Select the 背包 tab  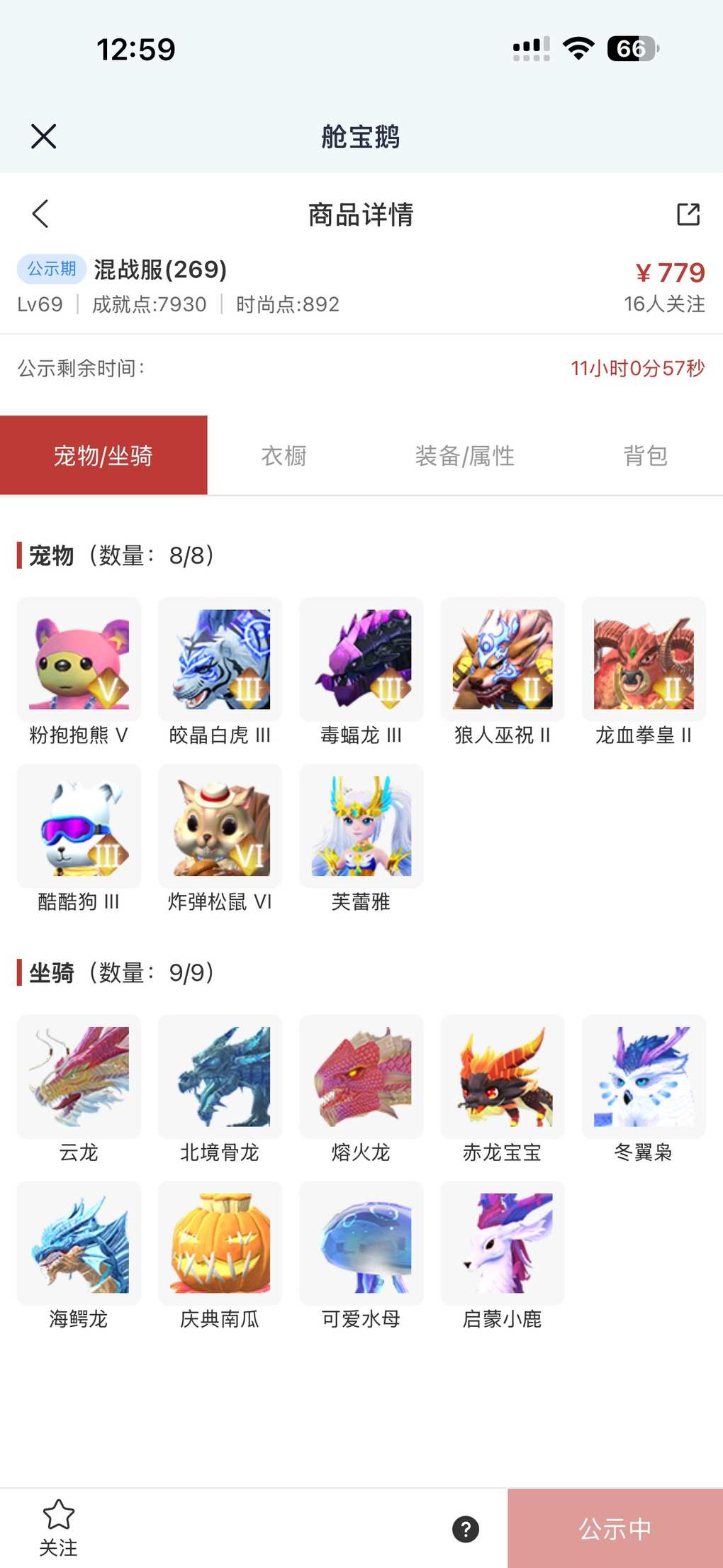coord(645,455)
